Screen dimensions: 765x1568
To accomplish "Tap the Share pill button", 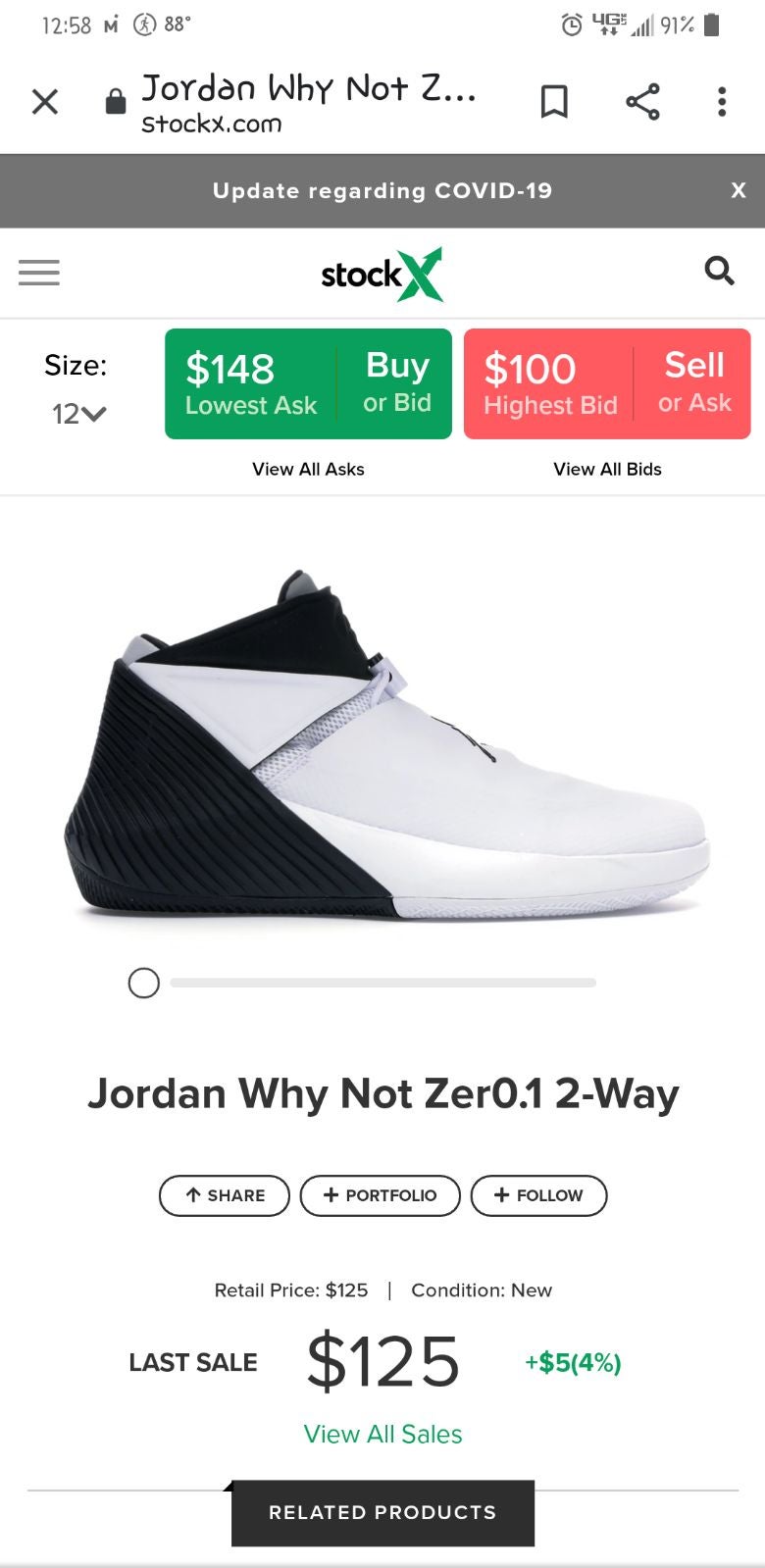I will (225, 1195).
